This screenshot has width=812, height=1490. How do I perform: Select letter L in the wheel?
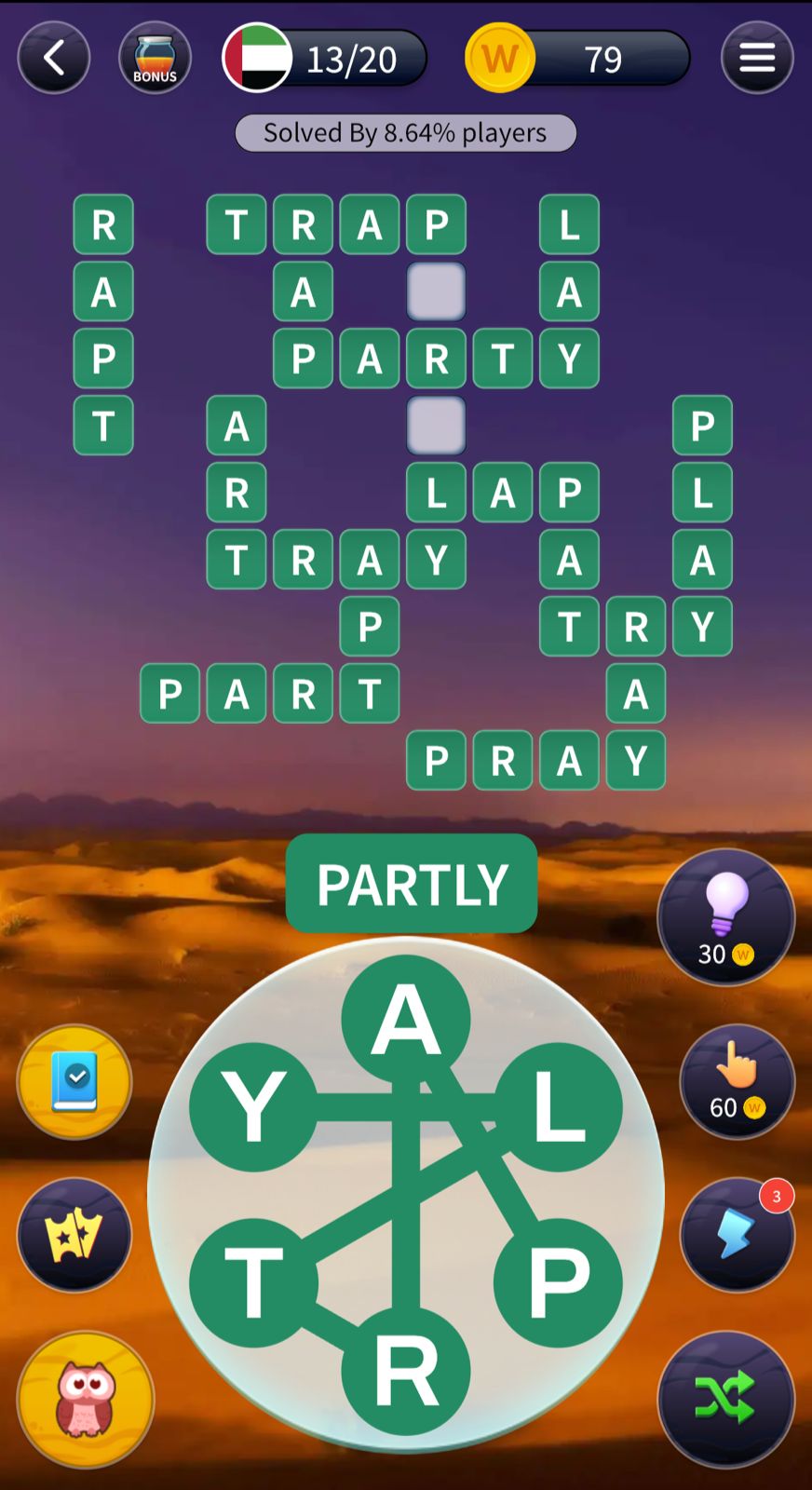tap(558, 1107)
